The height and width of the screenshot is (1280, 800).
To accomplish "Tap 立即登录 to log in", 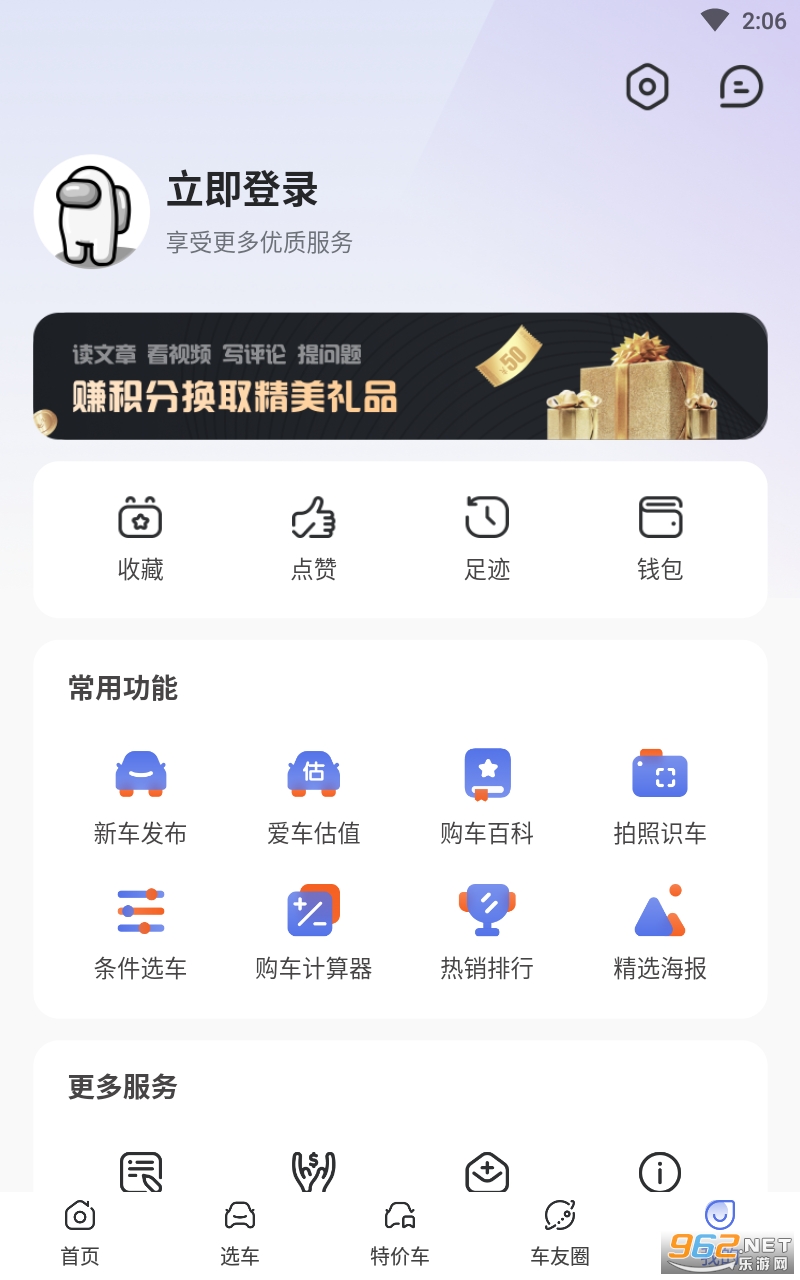I will [x=242, y=190].
